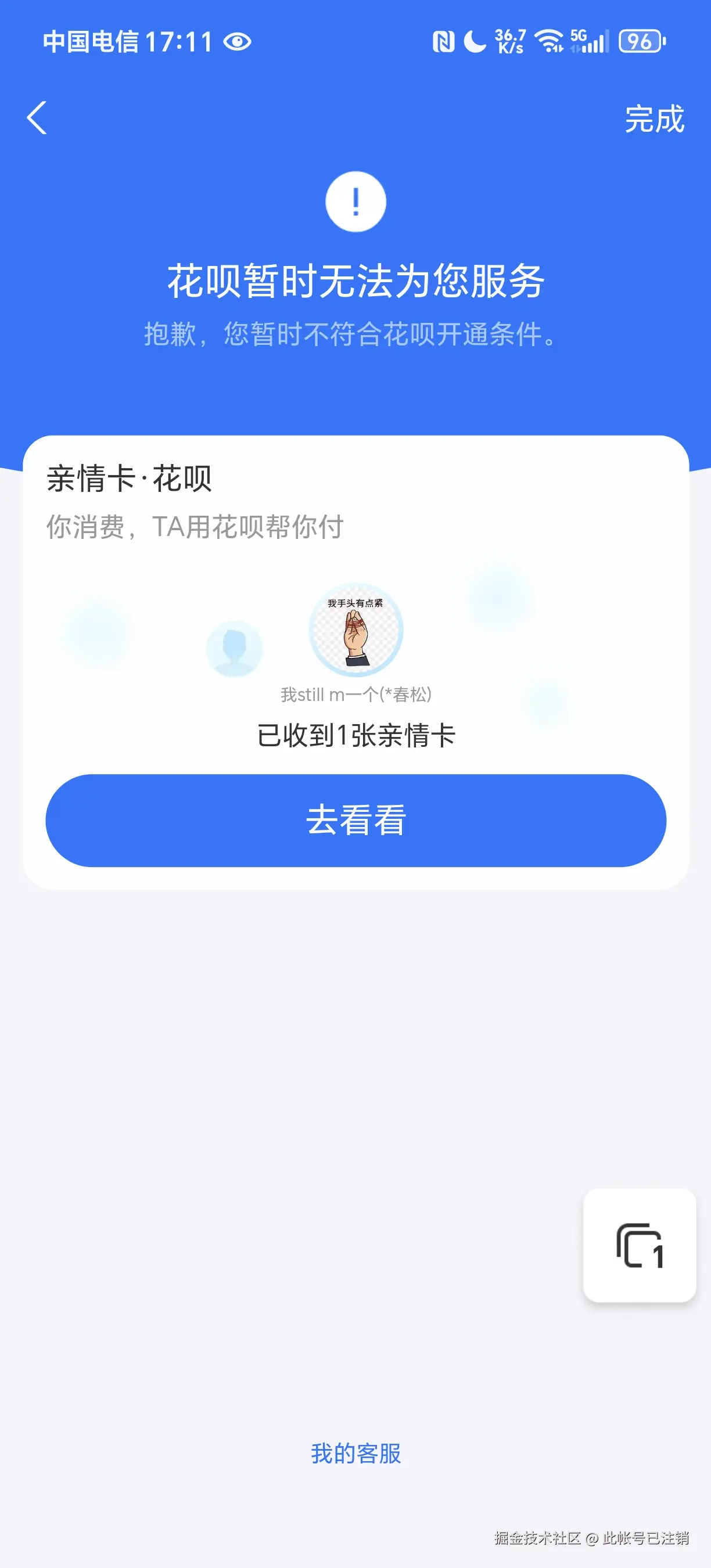Viewport: 711px width, 1568px height.
Task: Tap the 去看看 button
Action: tap(356, 820)
